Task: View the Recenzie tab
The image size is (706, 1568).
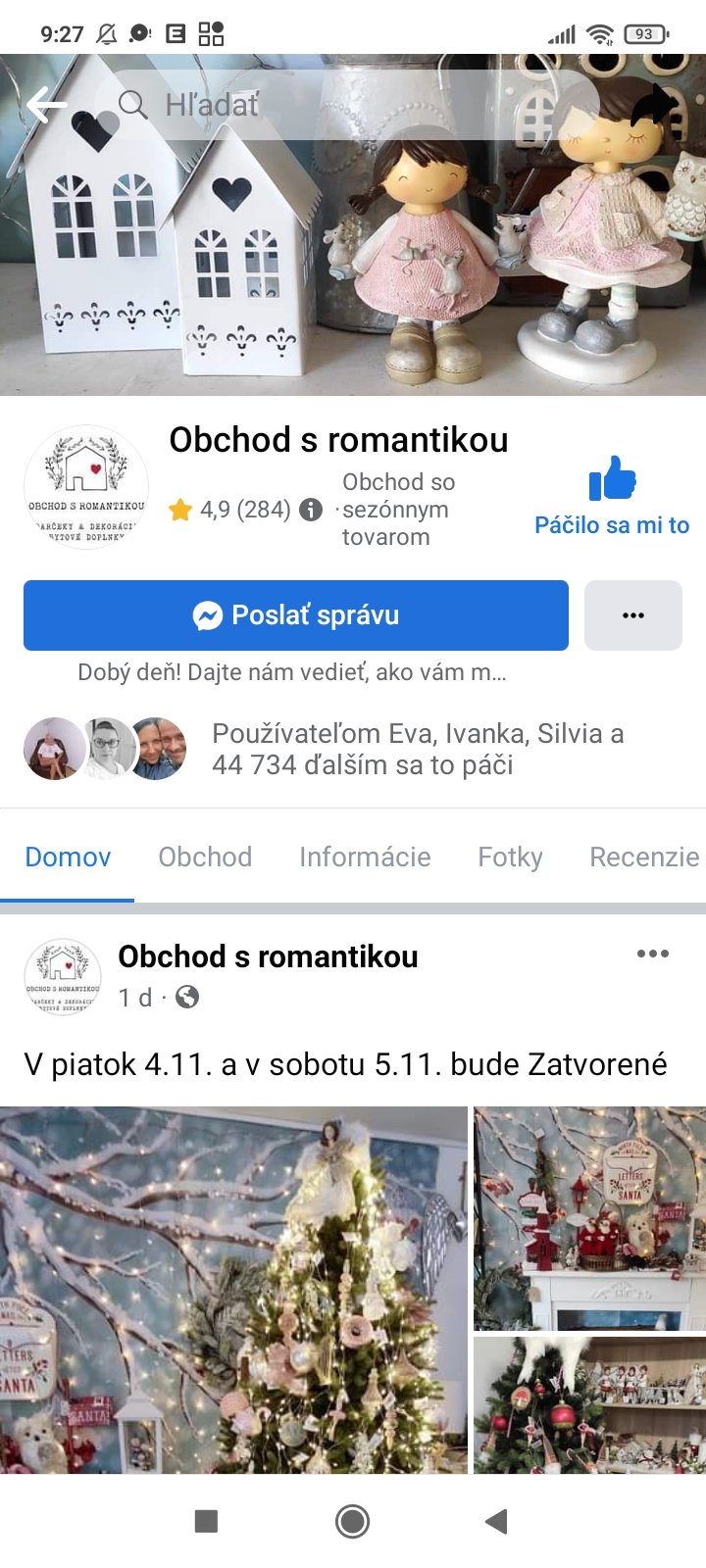Action: tap(644, 857)
